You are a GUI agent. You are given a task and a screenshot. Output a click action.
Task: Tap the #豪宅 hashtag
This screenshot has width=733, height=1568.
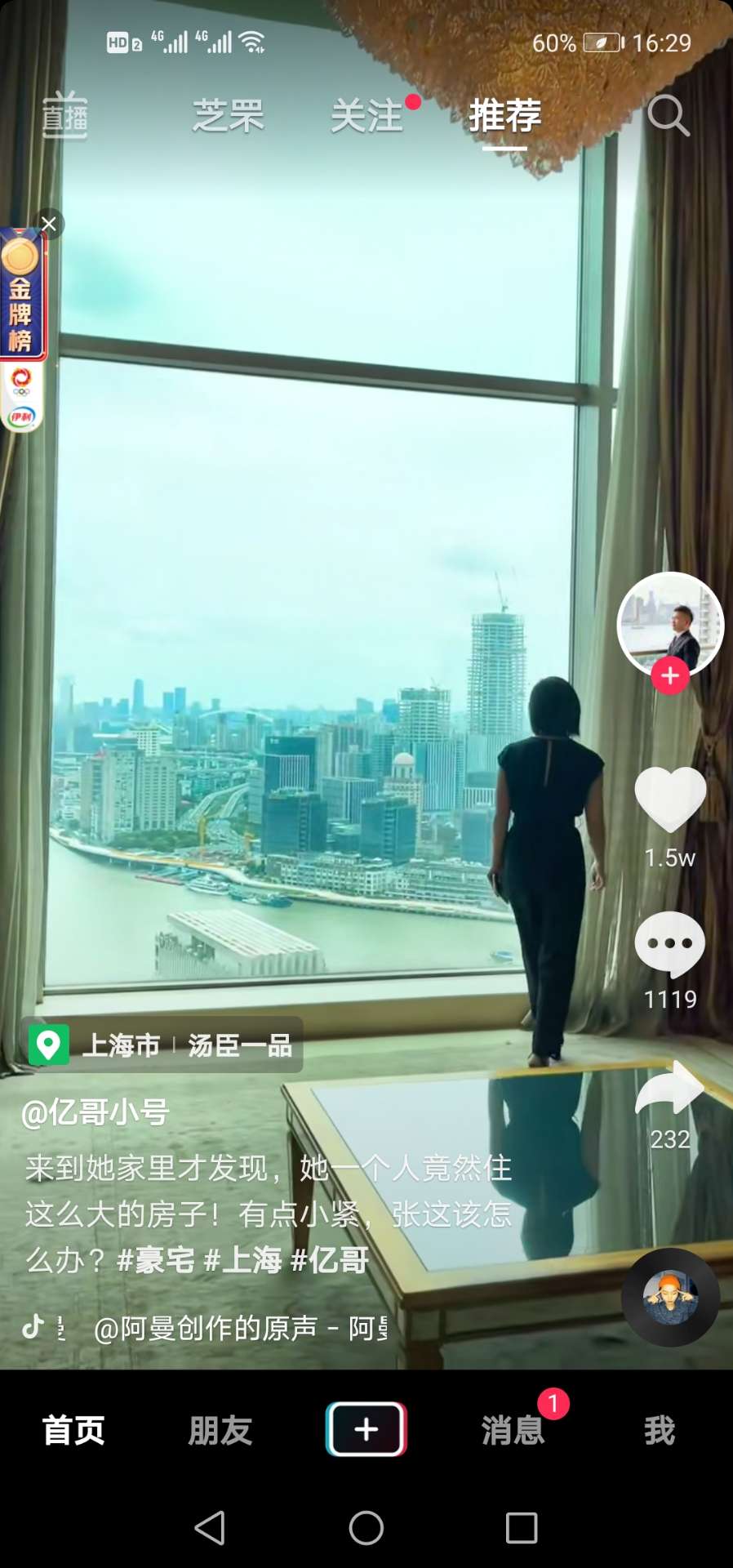(x=156, y=1260)
